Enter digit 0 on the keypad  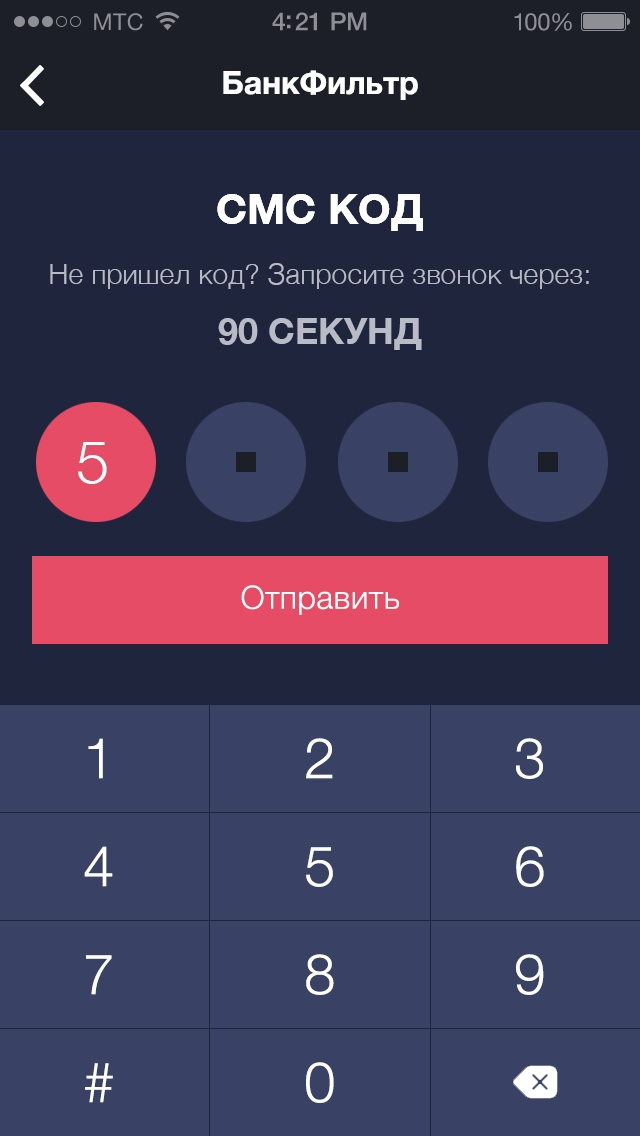pyautogui.click(x=320, y=1082)
